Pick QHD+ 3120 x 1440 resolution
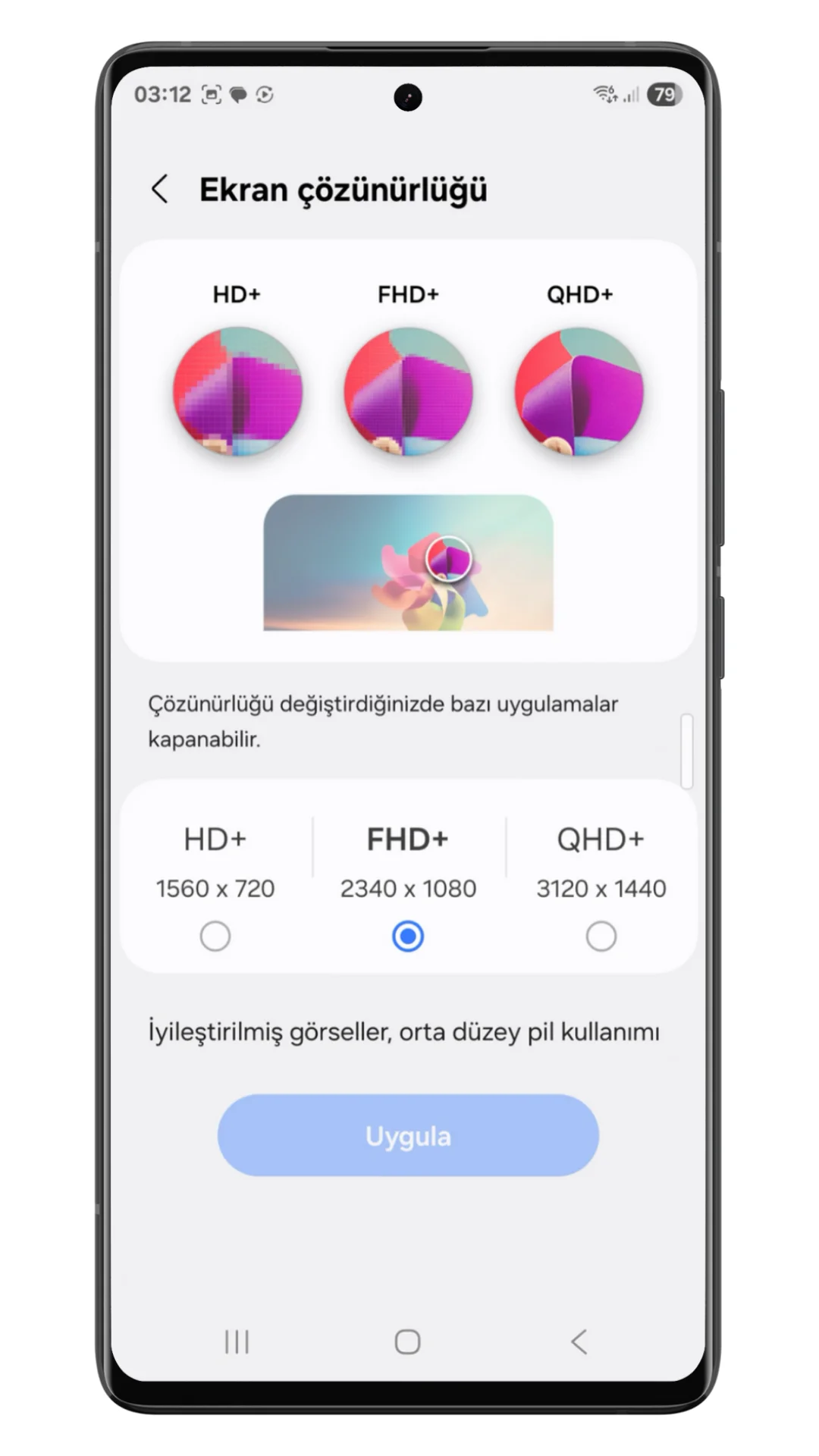 [601, 936]
